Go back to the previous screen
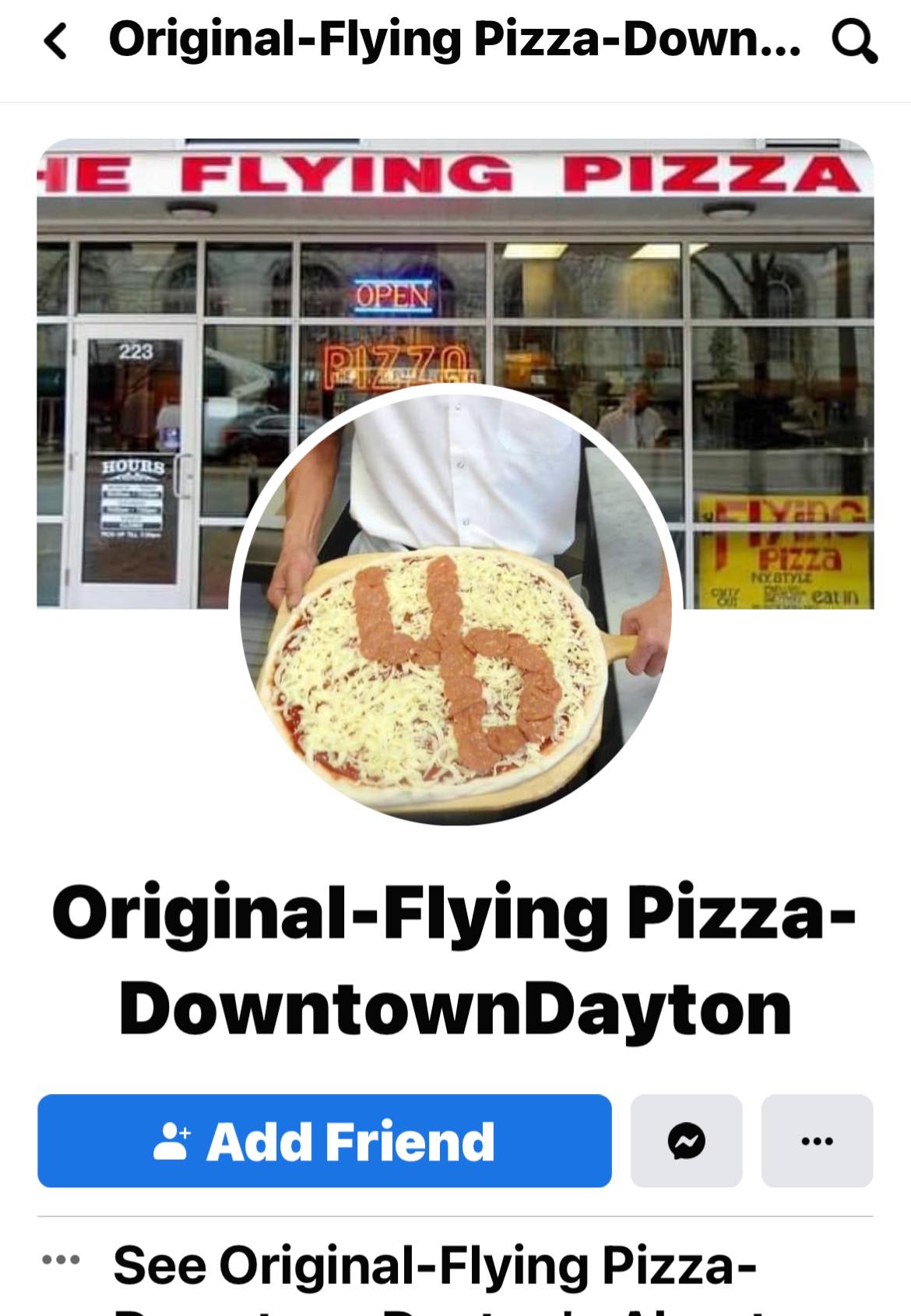Screen dimensions: 911x1316 pyautogui.click(x=56, y=41)
